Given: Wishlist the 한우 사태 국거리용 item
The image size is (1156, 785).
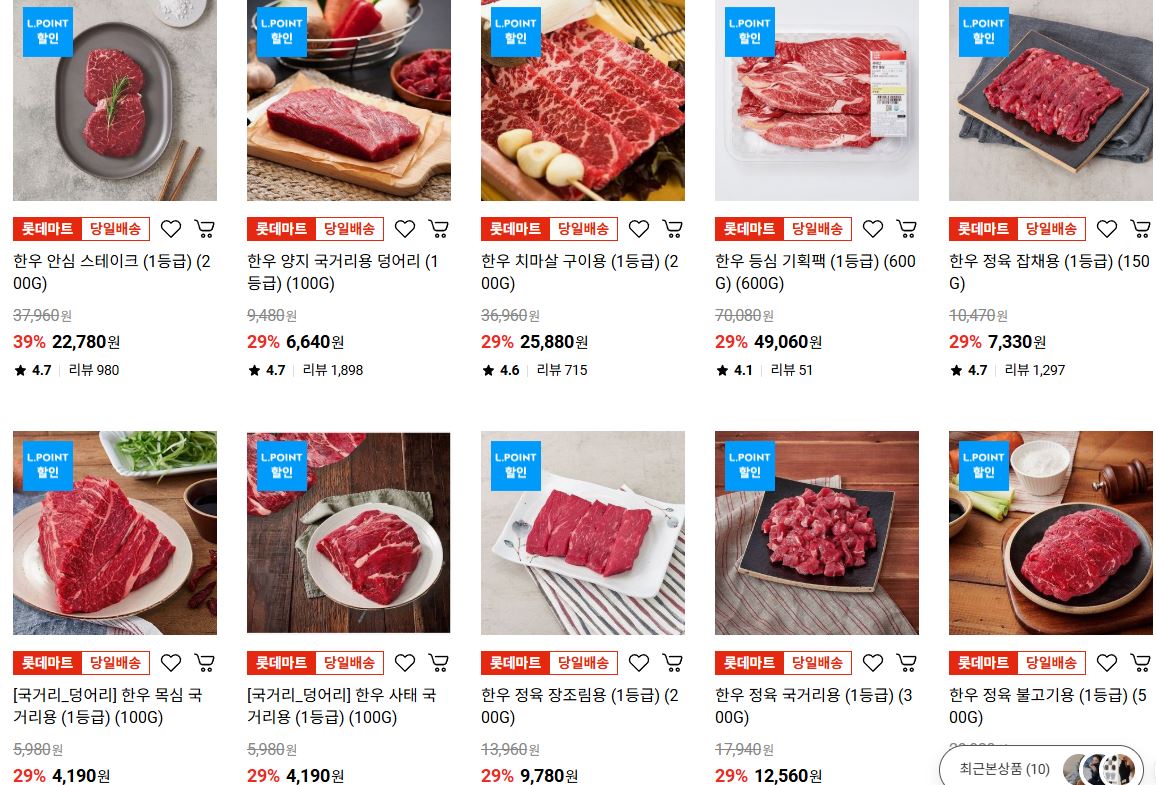Looking at the screenshot, I should pos(405,663).
